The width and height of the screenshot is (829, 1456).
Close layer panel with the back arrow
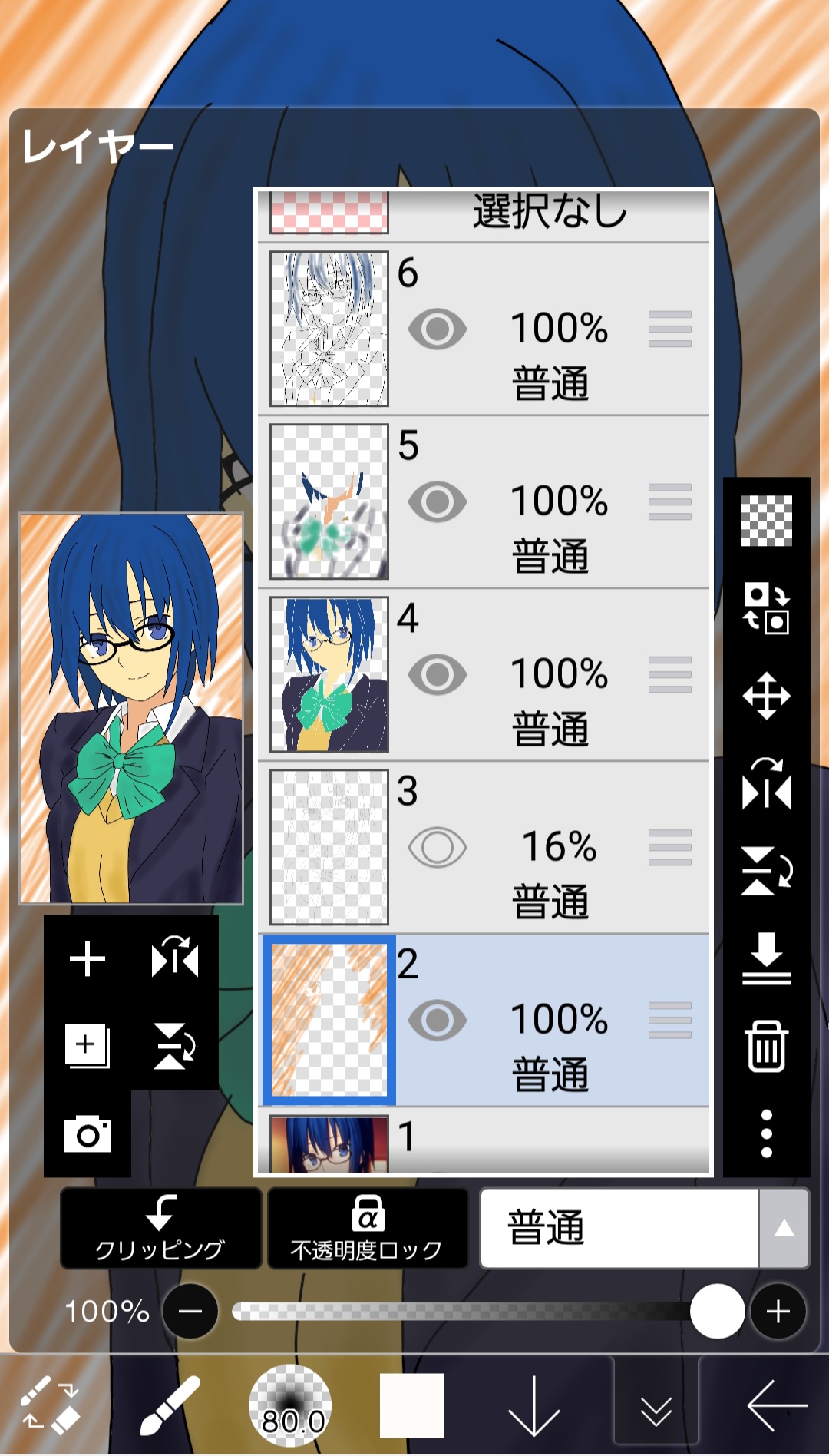pyautogui.click(x=777, y=1405)
